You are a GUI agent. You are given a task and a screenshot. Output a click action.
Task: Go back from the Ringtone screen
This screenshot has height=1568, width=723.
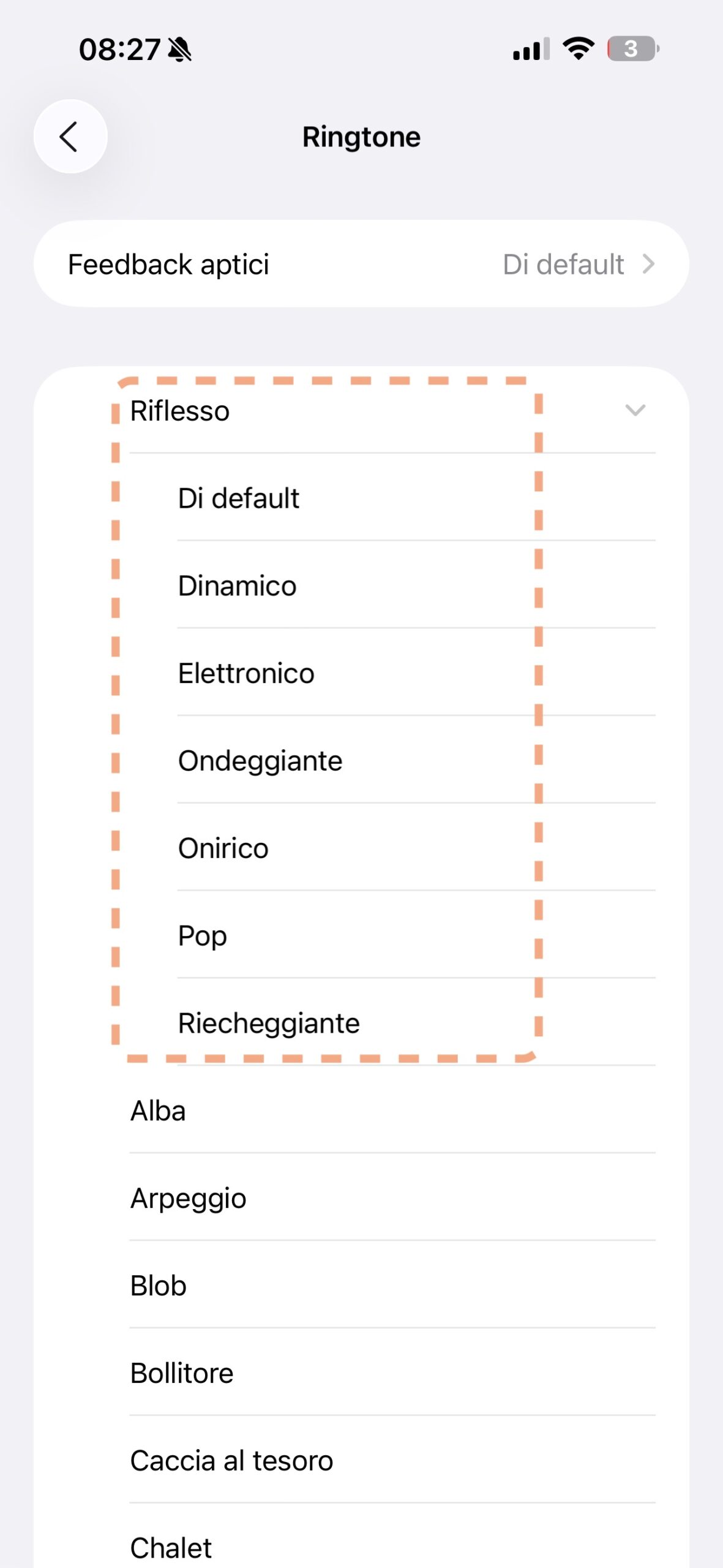(70, 137)
